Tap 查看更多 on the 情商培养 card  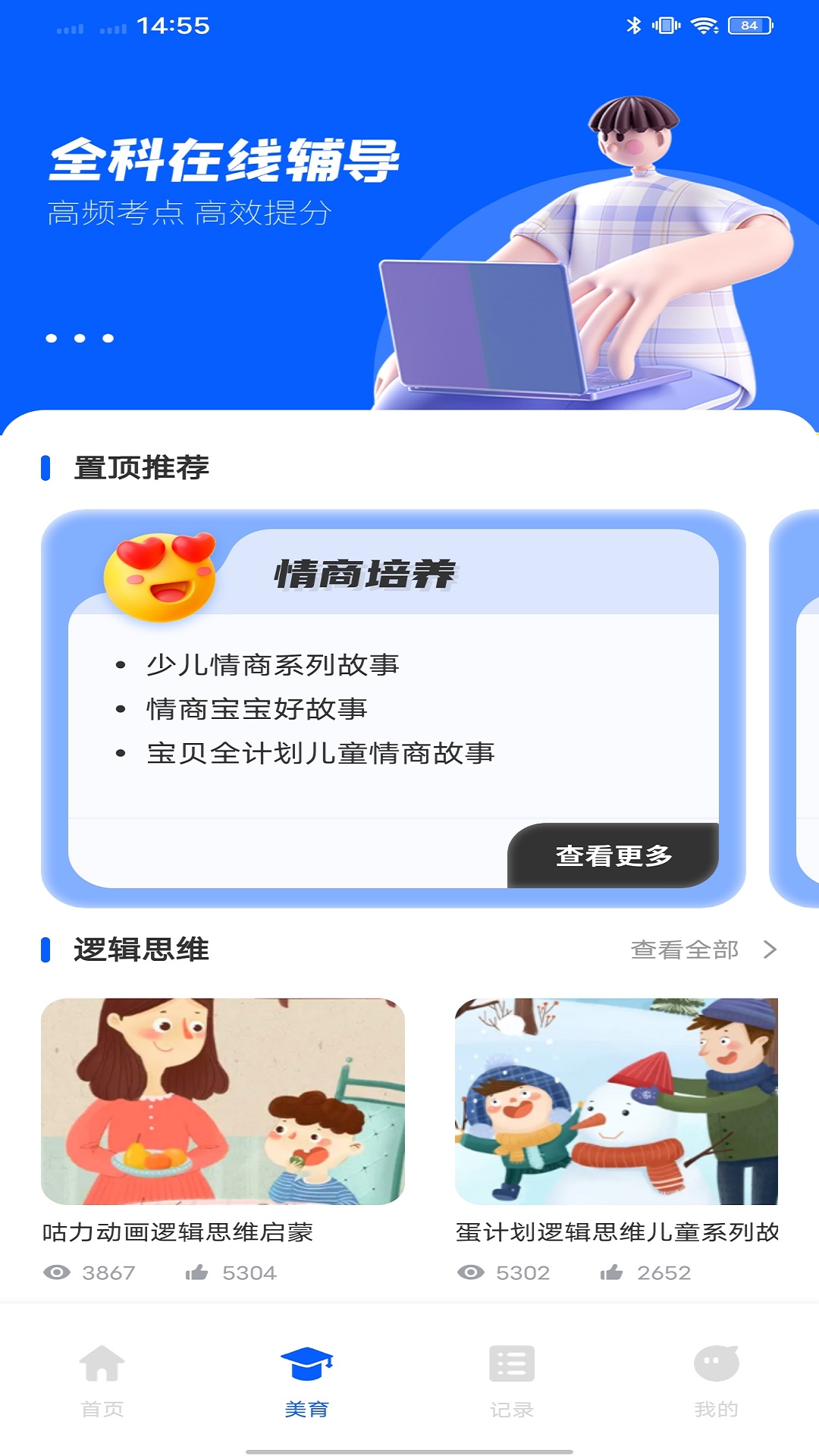pyautogui.click(x=613, y=855)
